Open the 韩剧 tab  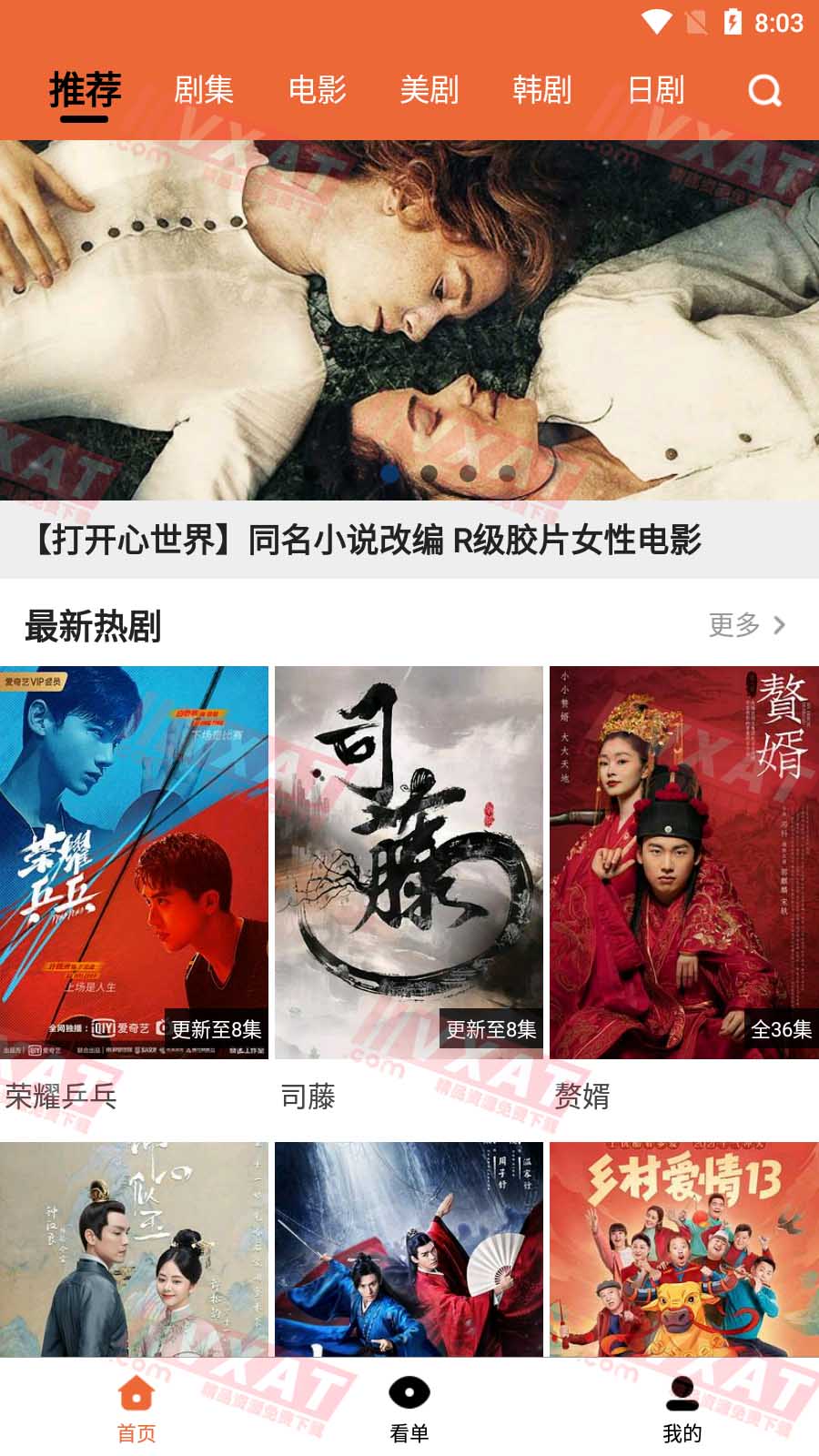click(542, 90)
